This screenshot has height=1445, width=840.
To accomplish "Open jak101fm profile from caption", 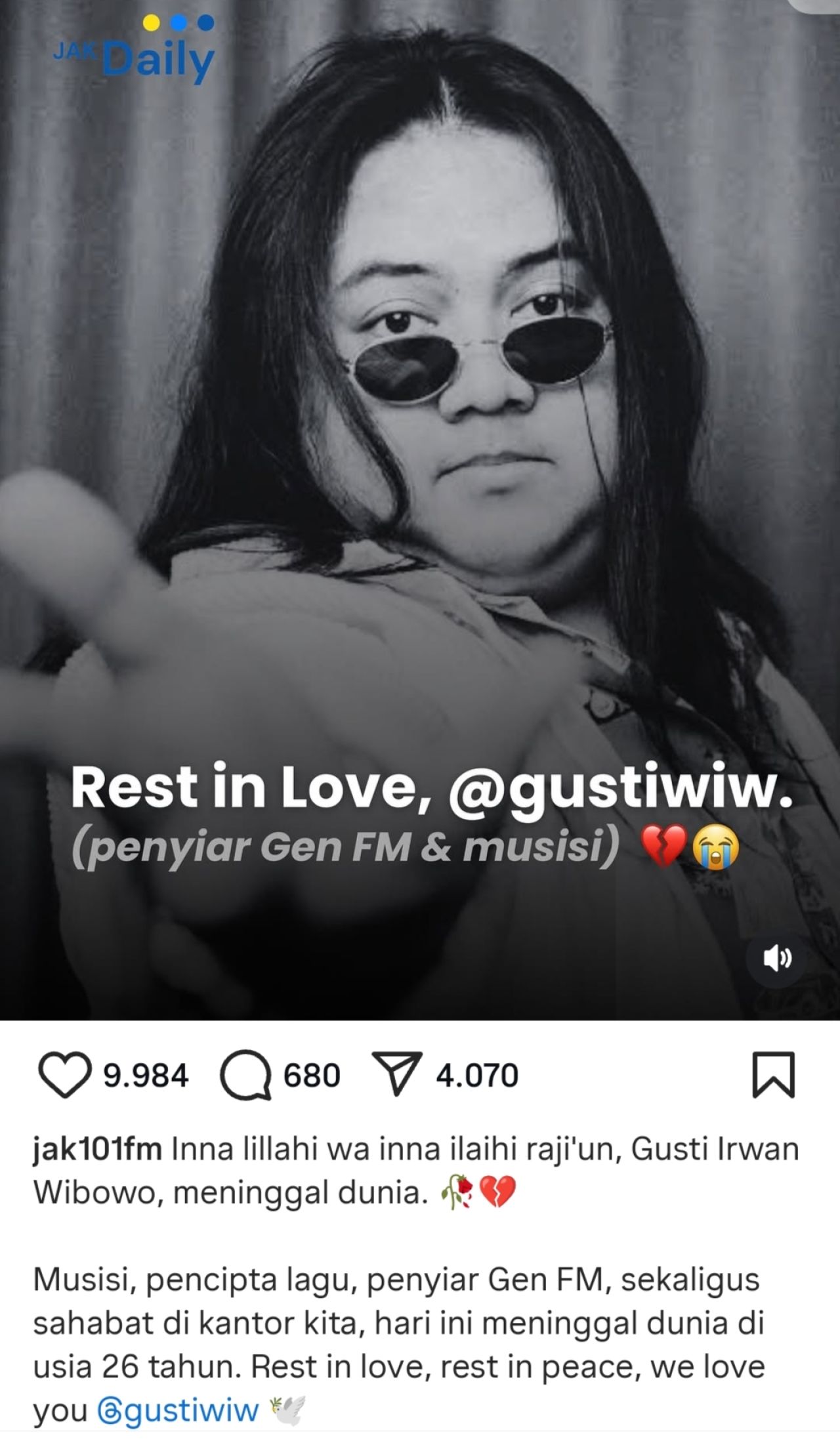I will 97,1150.
